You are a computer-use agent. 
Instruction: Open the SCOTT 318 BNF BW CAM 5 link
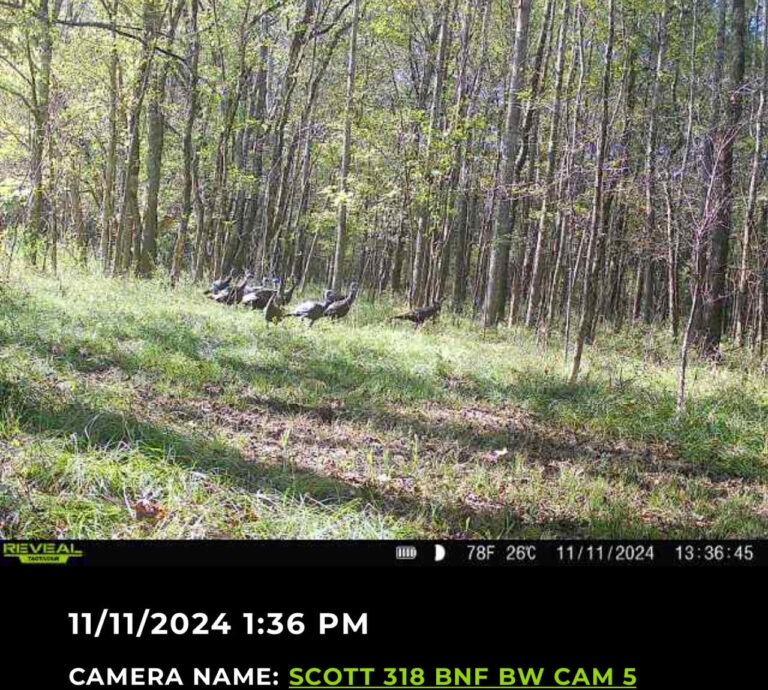pos(462,676)
